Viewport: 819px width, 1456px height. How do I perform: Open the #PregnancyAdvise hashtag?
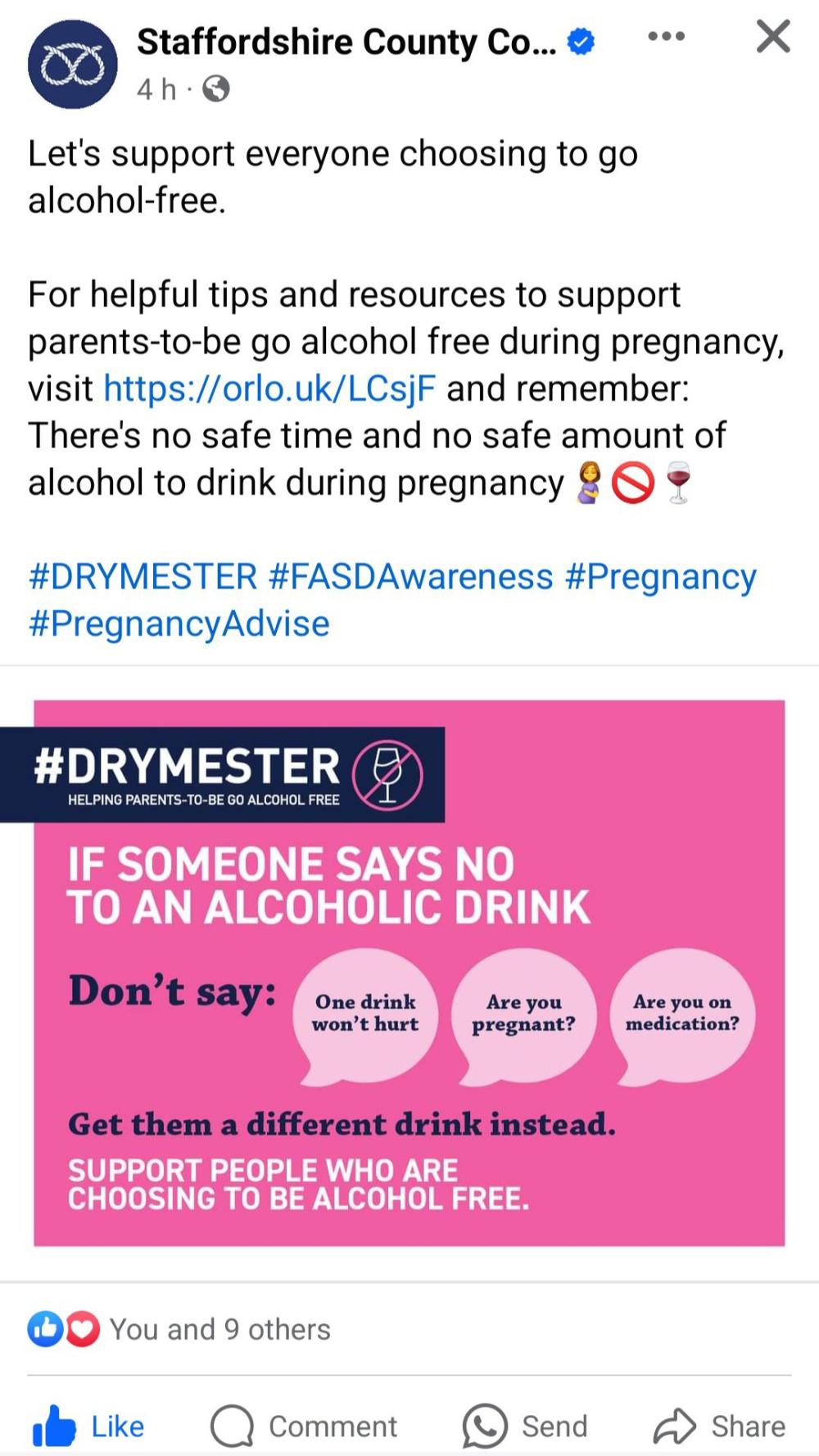click(179, 624)
